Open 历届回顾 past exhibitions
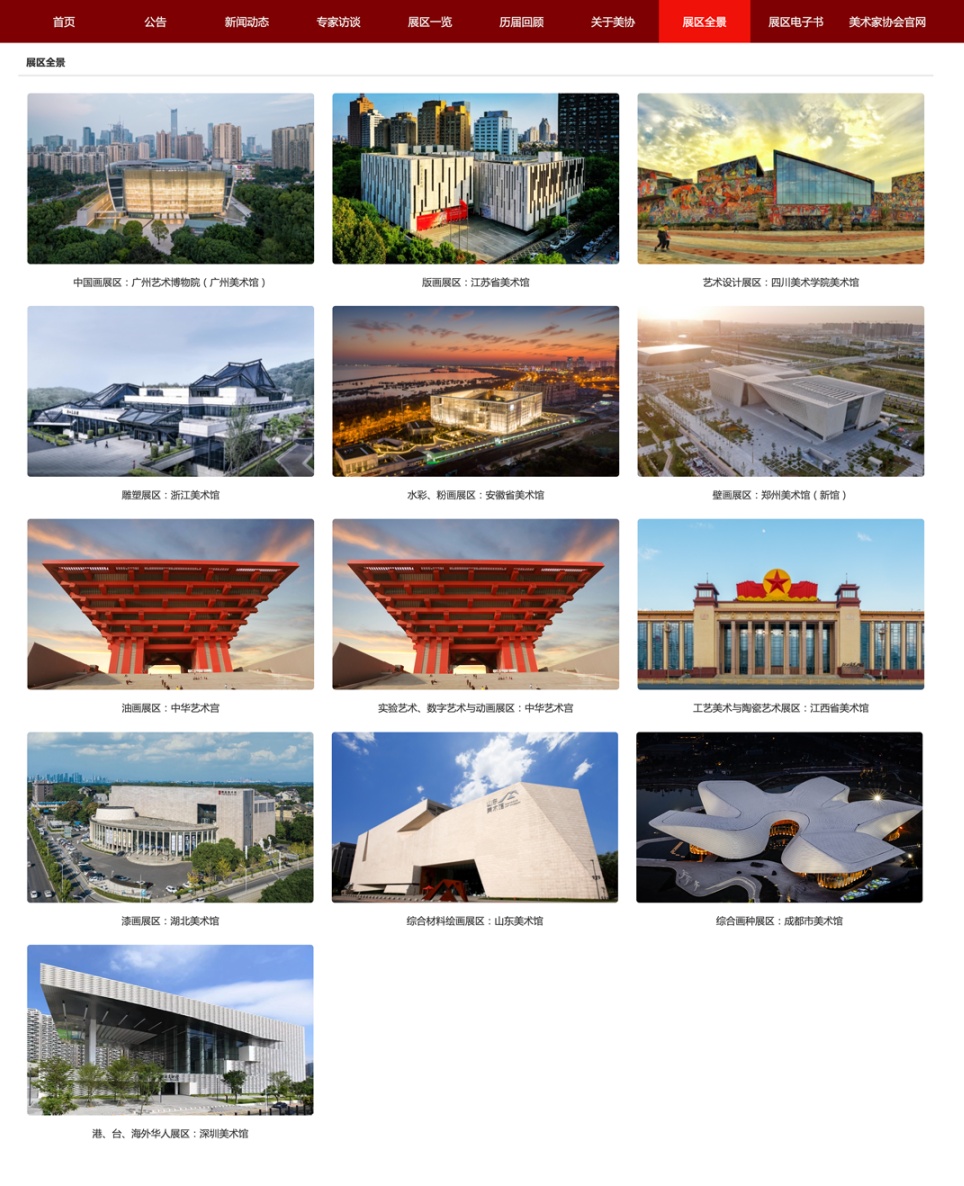This screenshot has width=964, height=1186. [521, 21]
